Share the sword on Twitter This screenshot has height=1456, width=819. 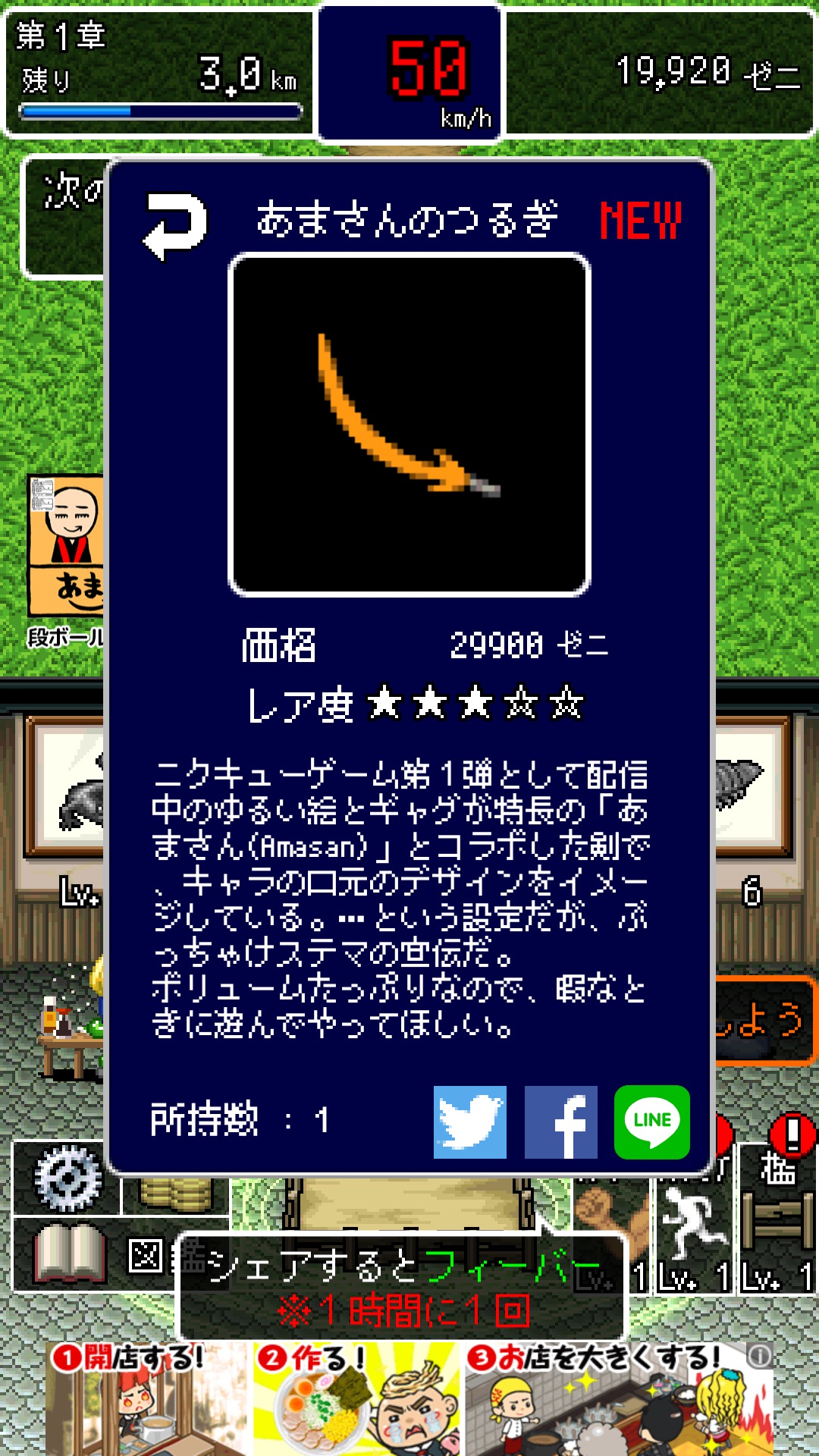point(469,1122)
